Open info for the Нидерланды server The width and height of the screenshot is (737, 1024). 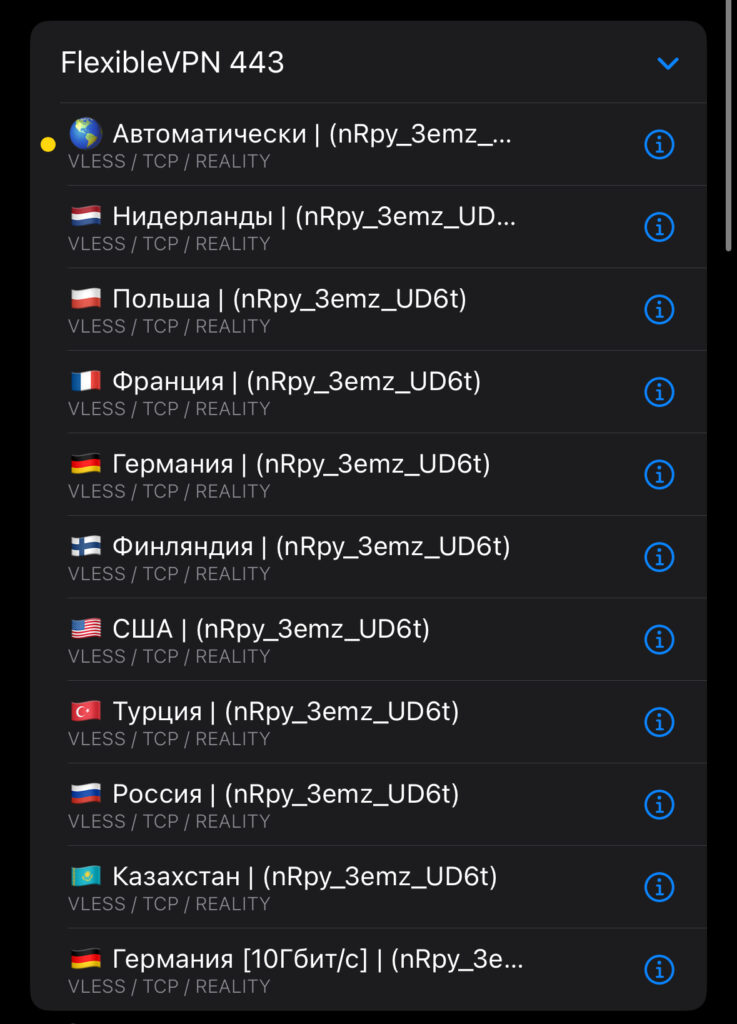[658, 227]
